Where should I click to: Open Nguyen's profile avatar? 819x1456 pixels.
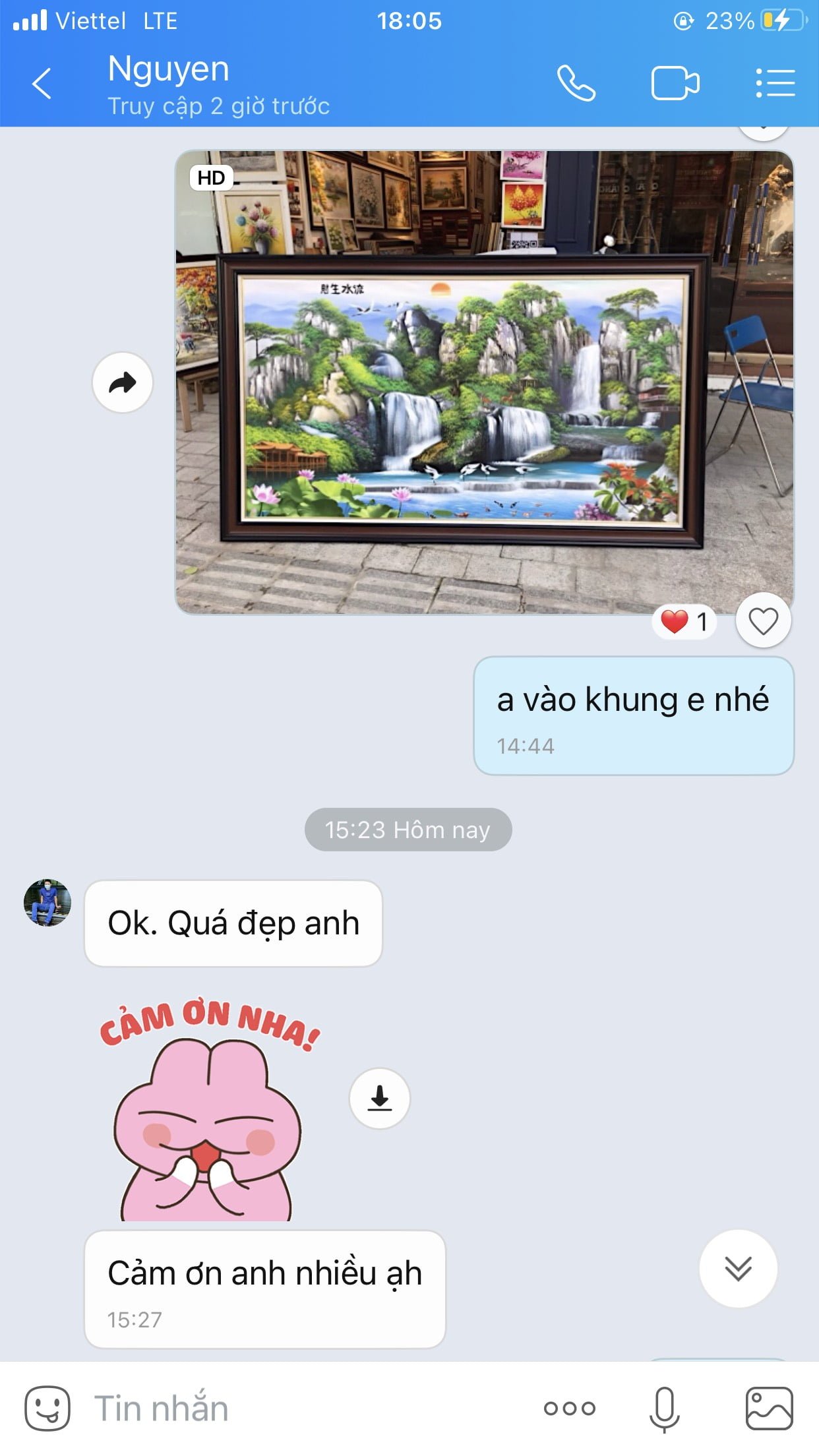click(47, 902)
